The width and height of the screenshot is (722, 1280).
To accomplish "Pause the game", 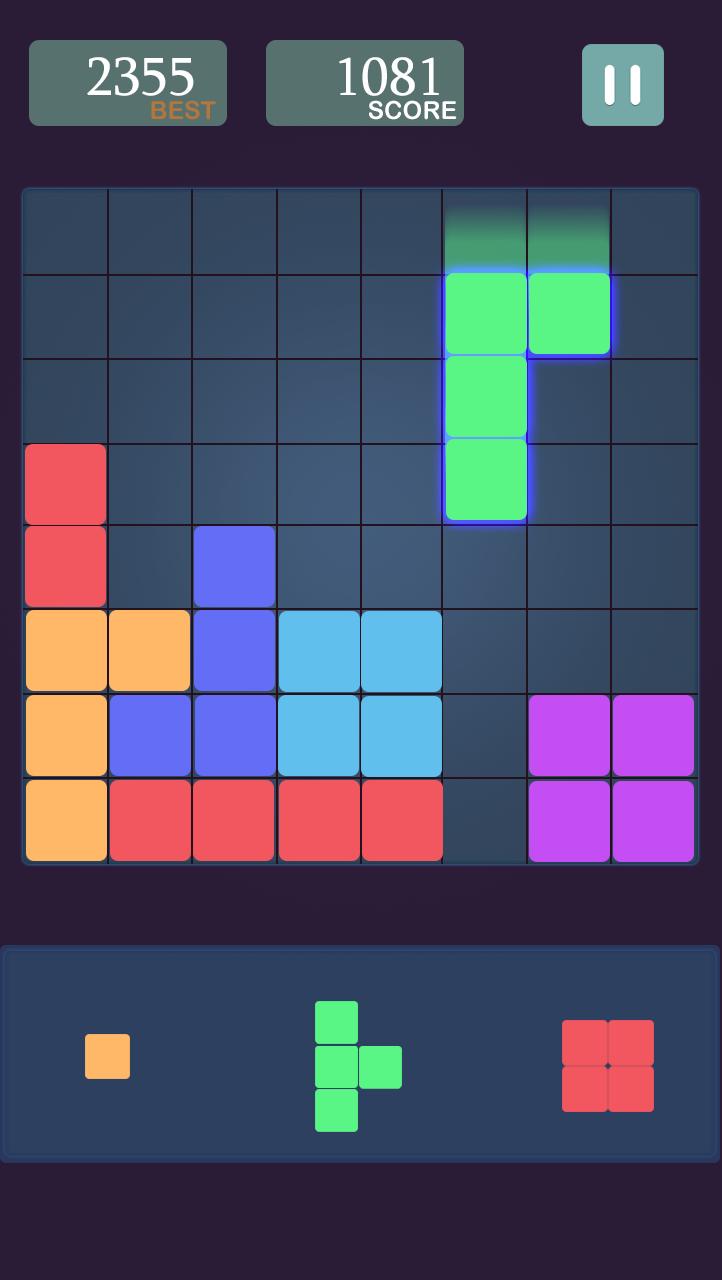I will pyautogui.click(x=622, y=85).
